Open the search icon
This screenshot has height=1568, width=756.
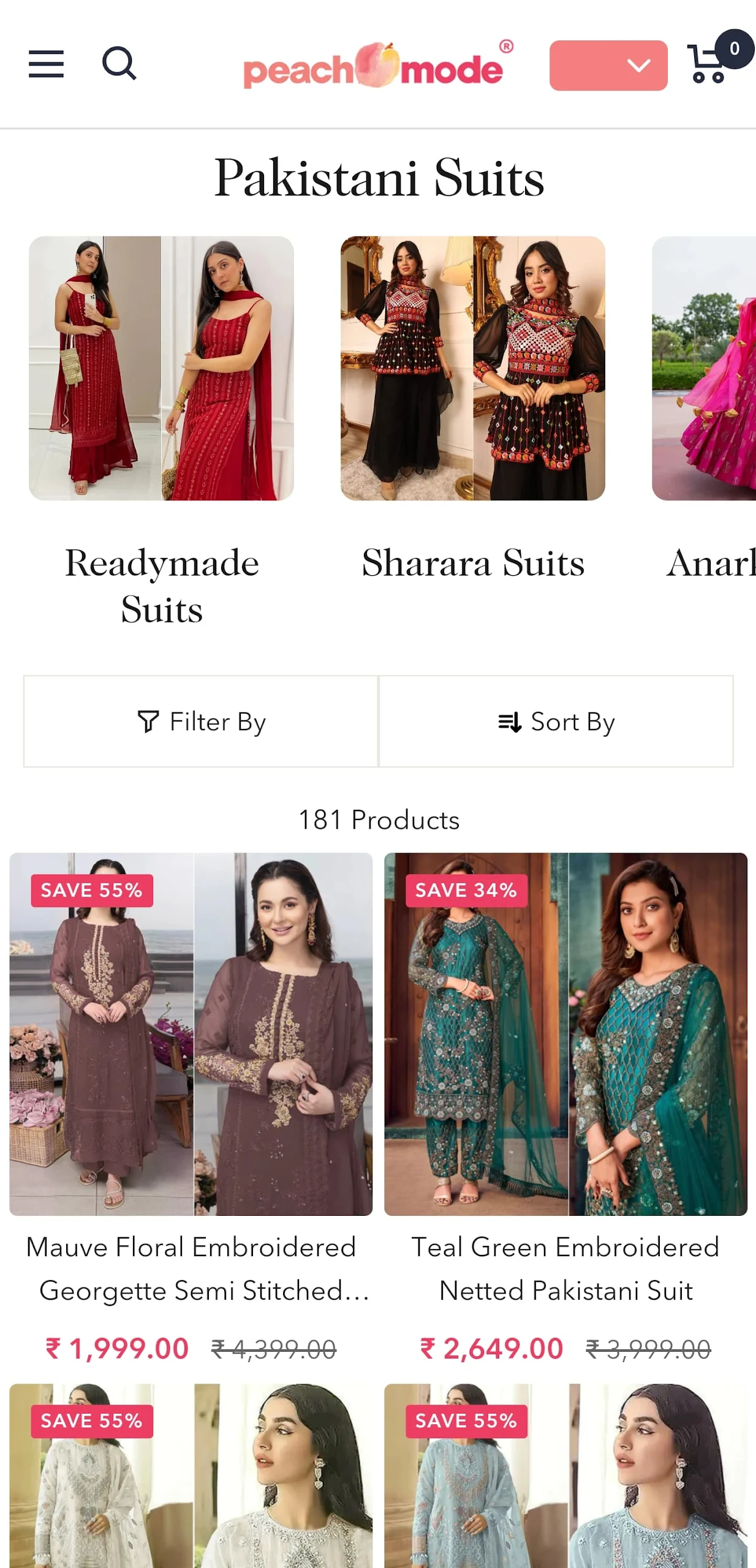click(119, 64)
